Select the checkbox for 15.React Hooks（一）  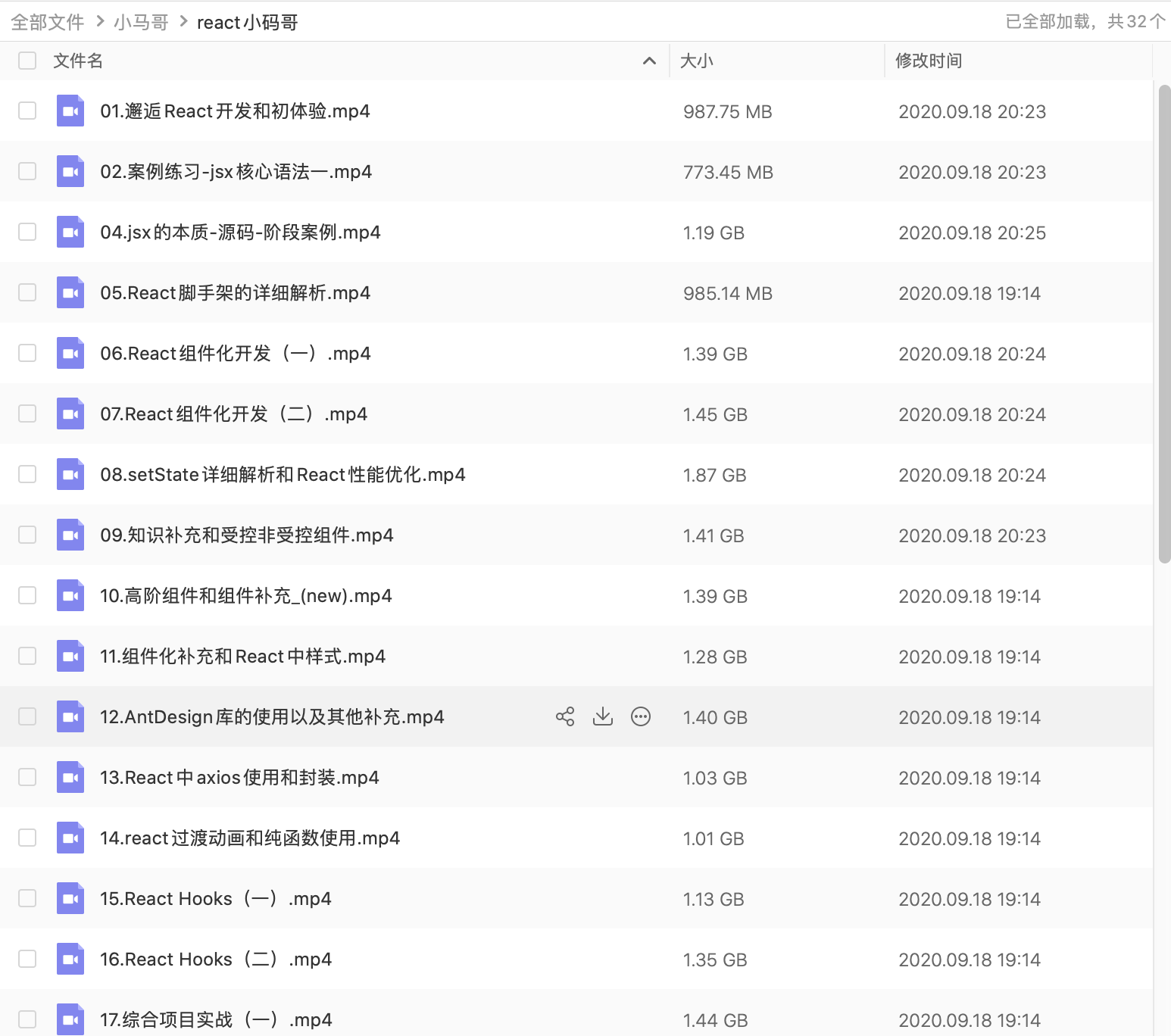[x=27, y=898]
